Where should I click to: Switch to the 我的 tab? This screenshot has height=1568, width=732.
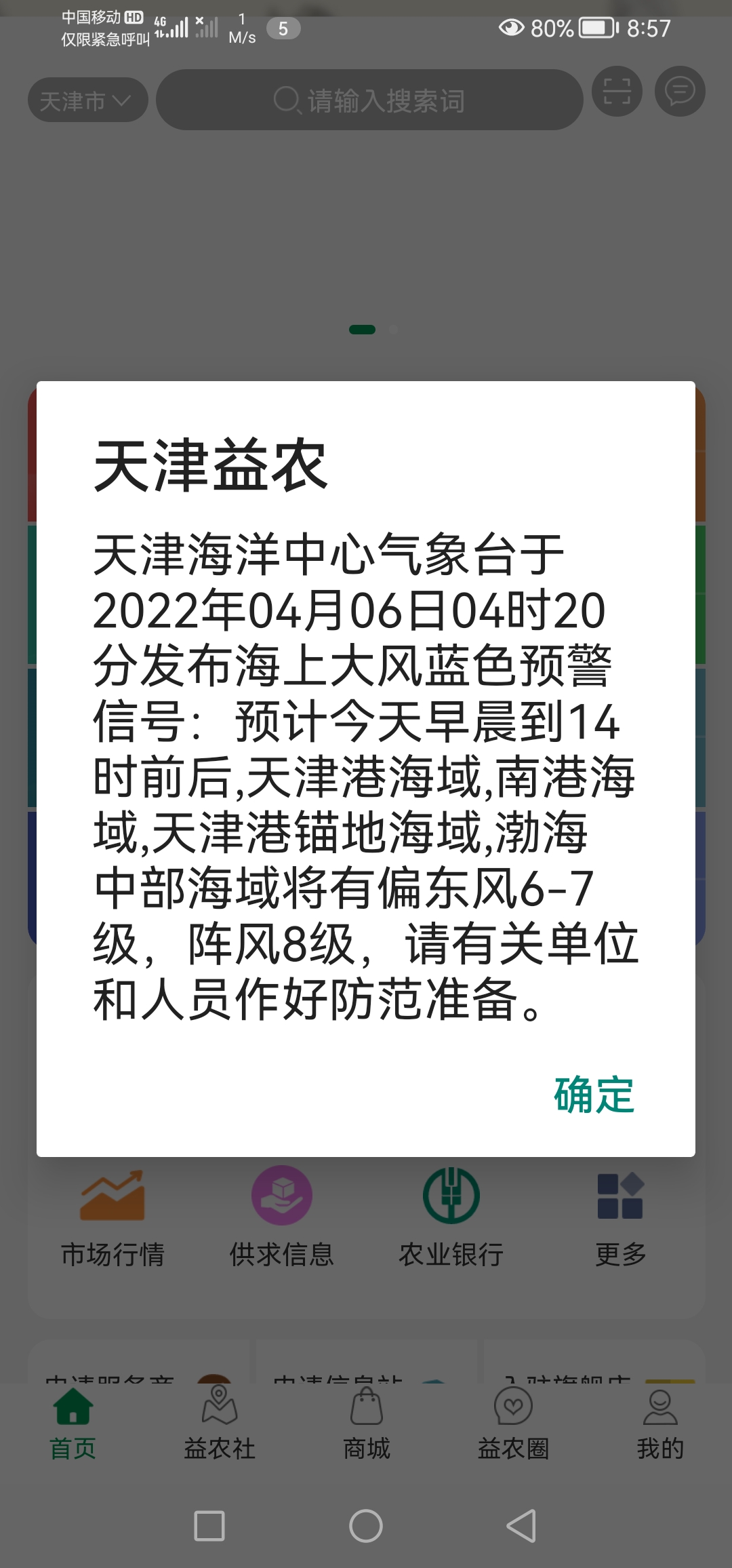coord(660,1424)
